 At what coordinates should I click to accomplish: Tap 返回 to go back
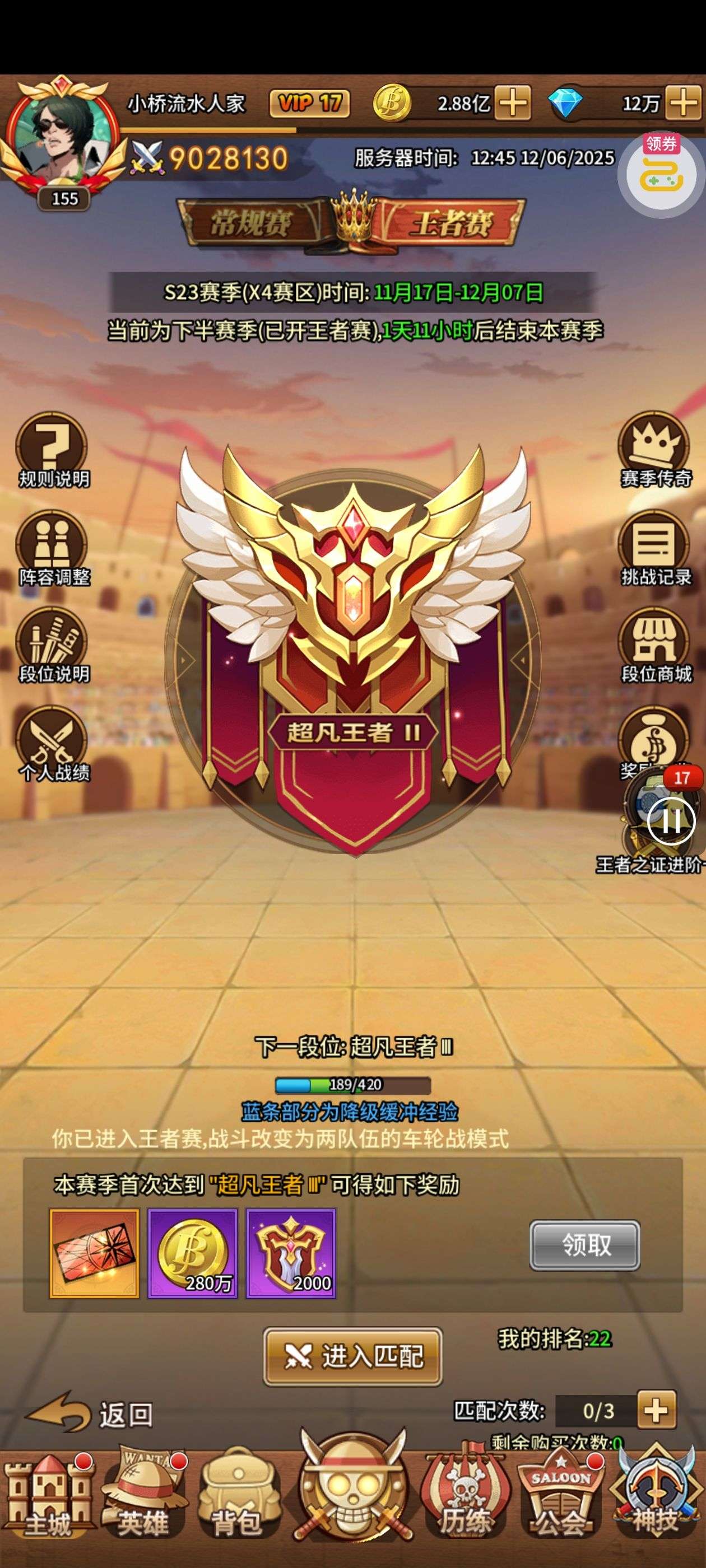tap(91, 1413)
